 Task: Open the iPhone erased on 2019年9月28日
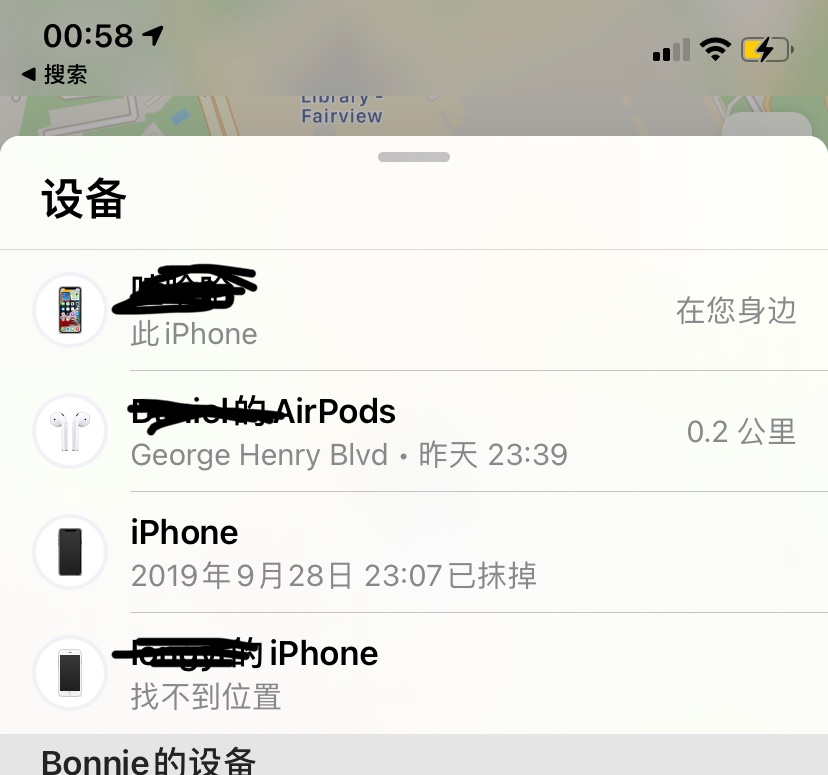[x=414, y=552]
